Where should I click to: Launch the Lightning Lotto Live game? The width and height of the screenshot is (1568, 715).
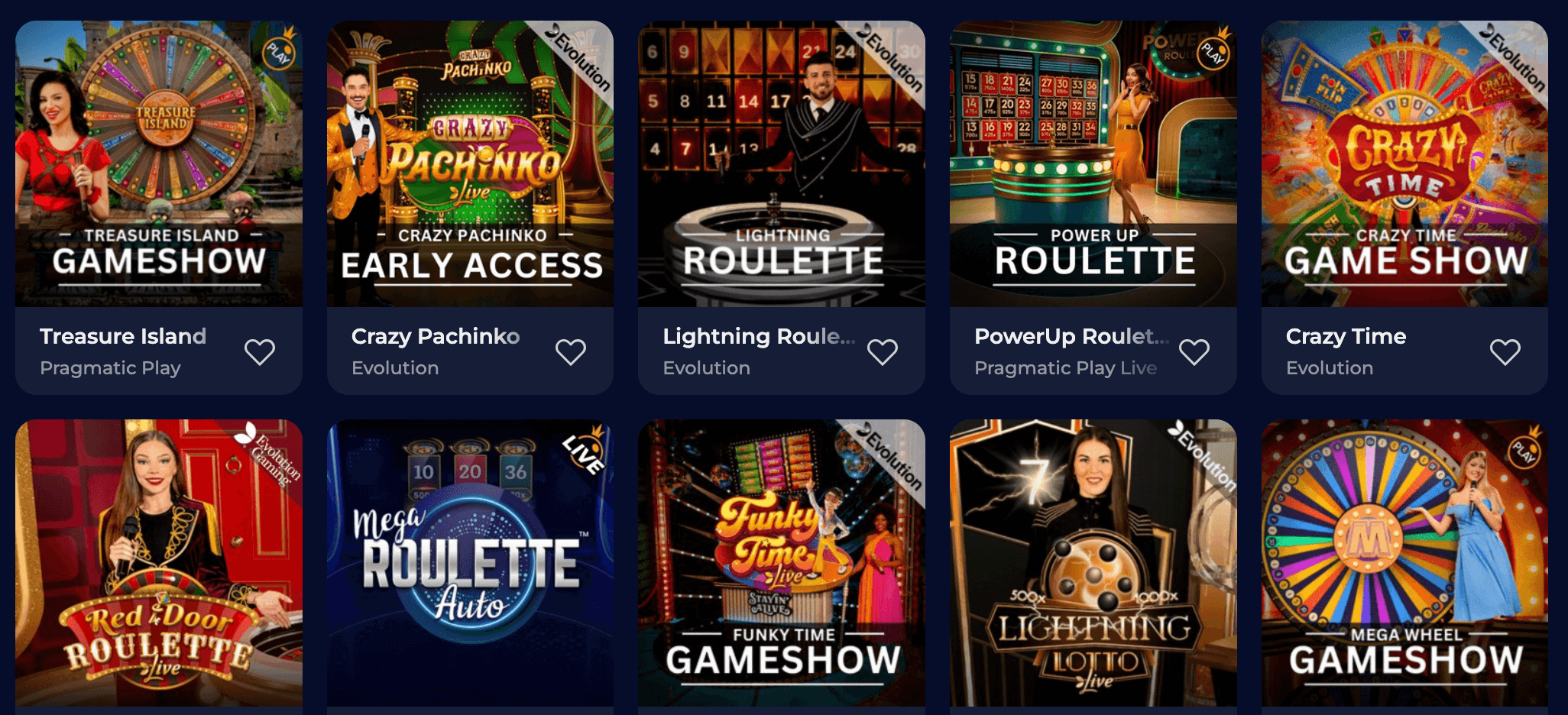point(1093,563)
